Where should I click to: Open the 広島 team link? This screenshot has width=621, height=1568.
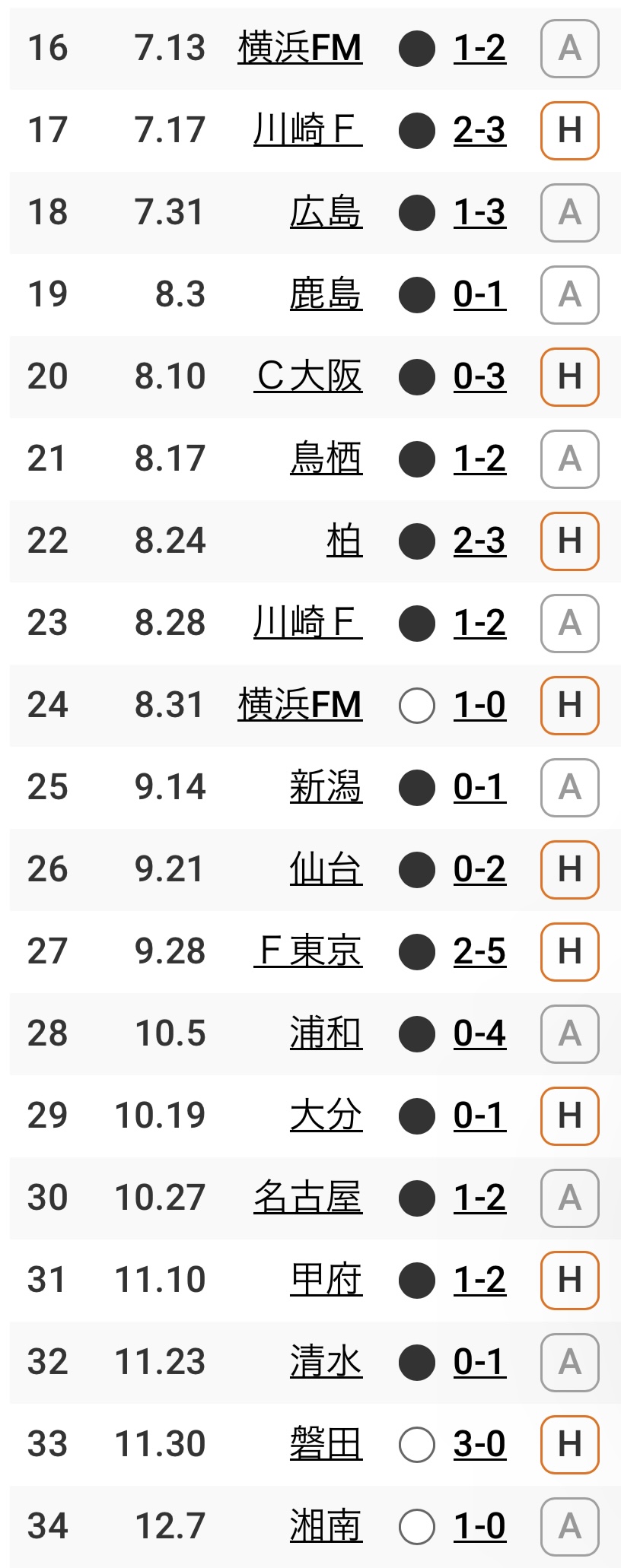point(326,213)
